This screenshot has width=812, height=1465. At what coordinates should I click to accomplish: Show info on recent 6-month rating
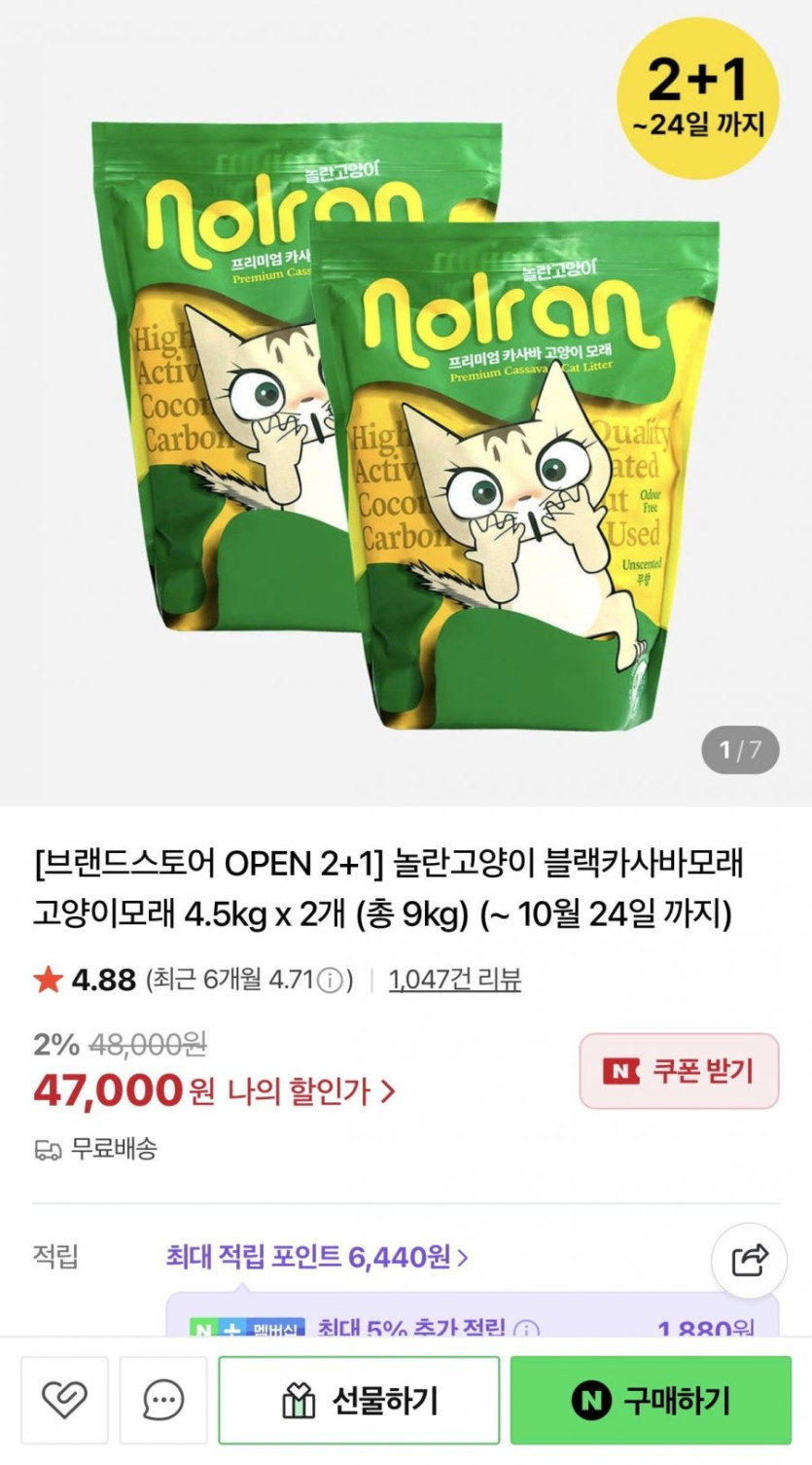331,981
